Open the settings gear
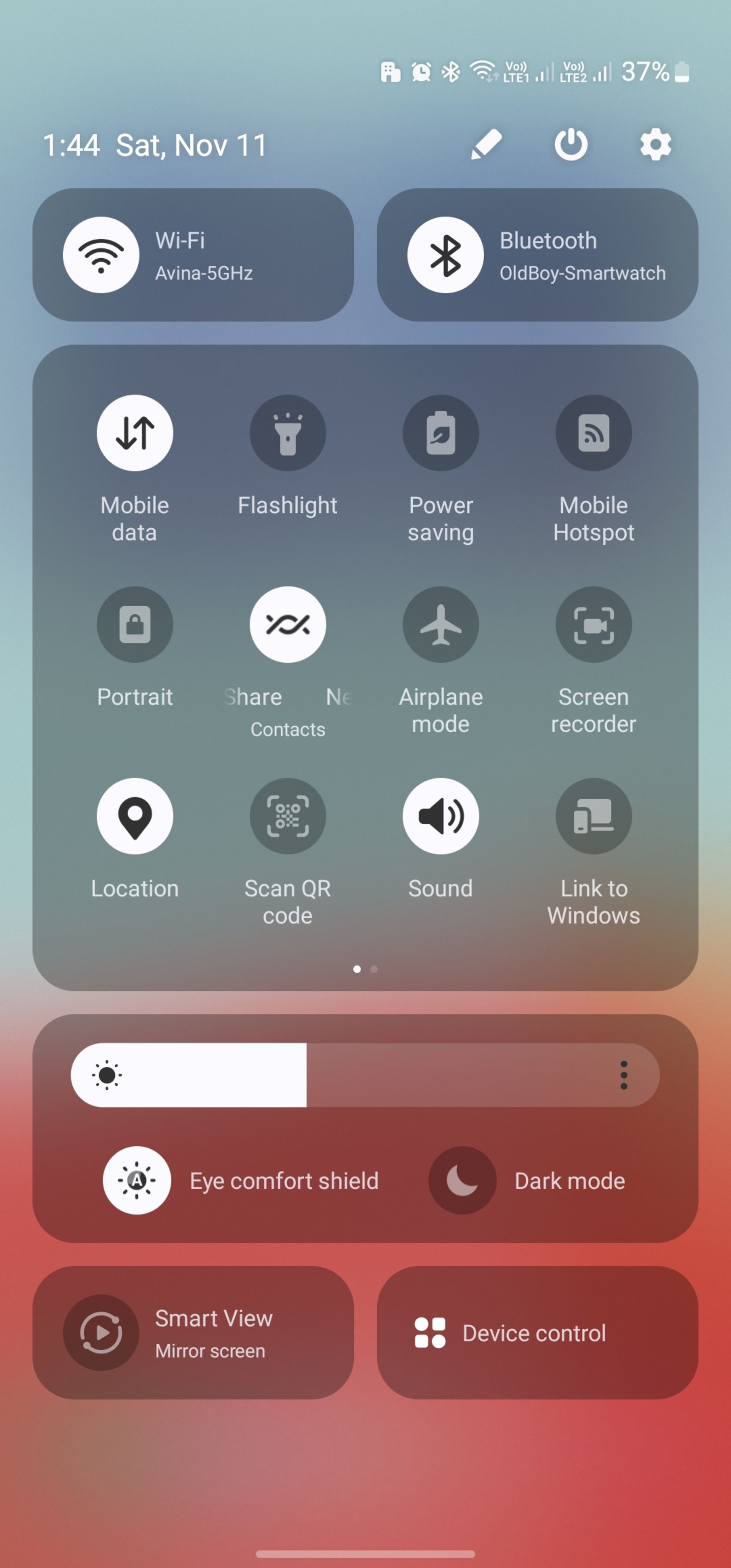 pos(655,145)
